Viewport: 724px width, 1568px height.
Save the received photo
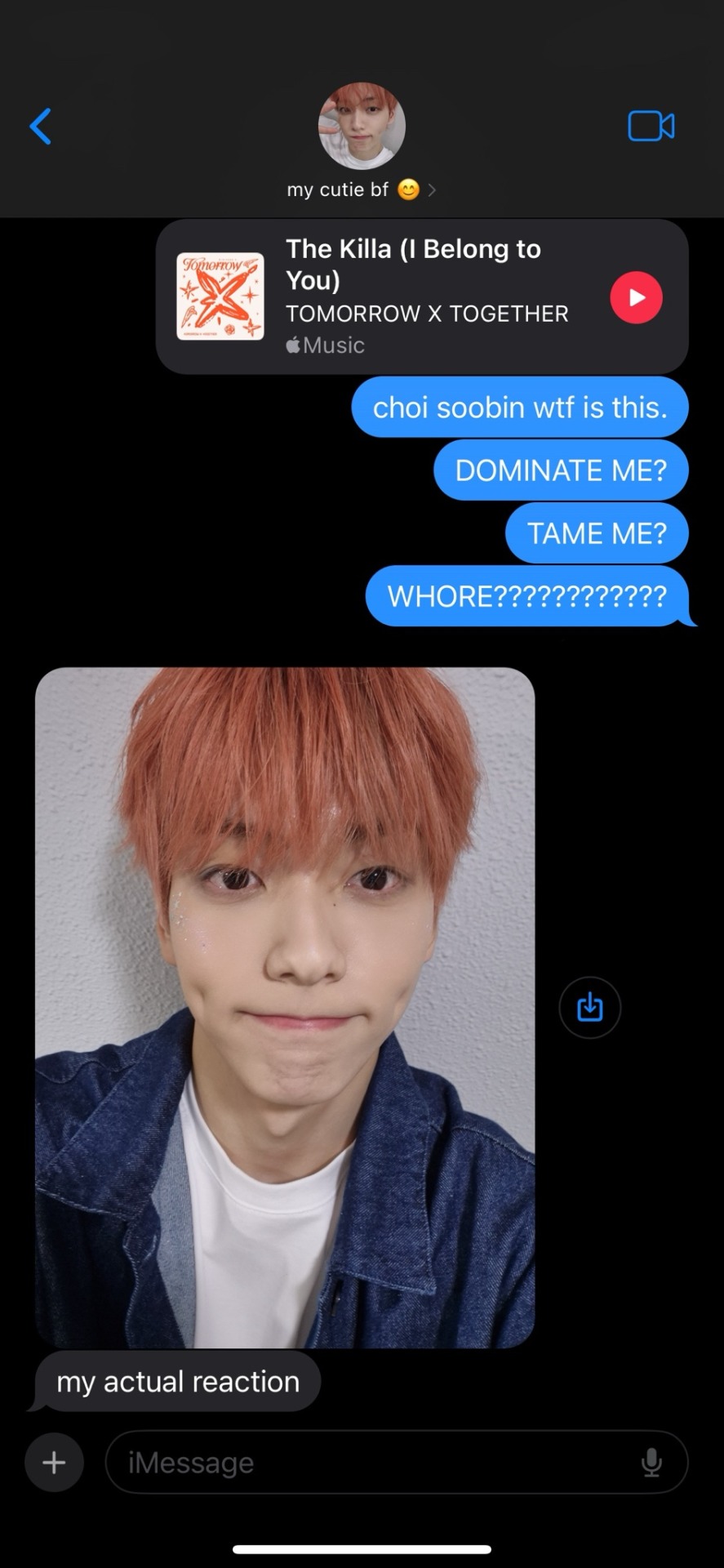pyautogui.click(x=589, y=1008)
